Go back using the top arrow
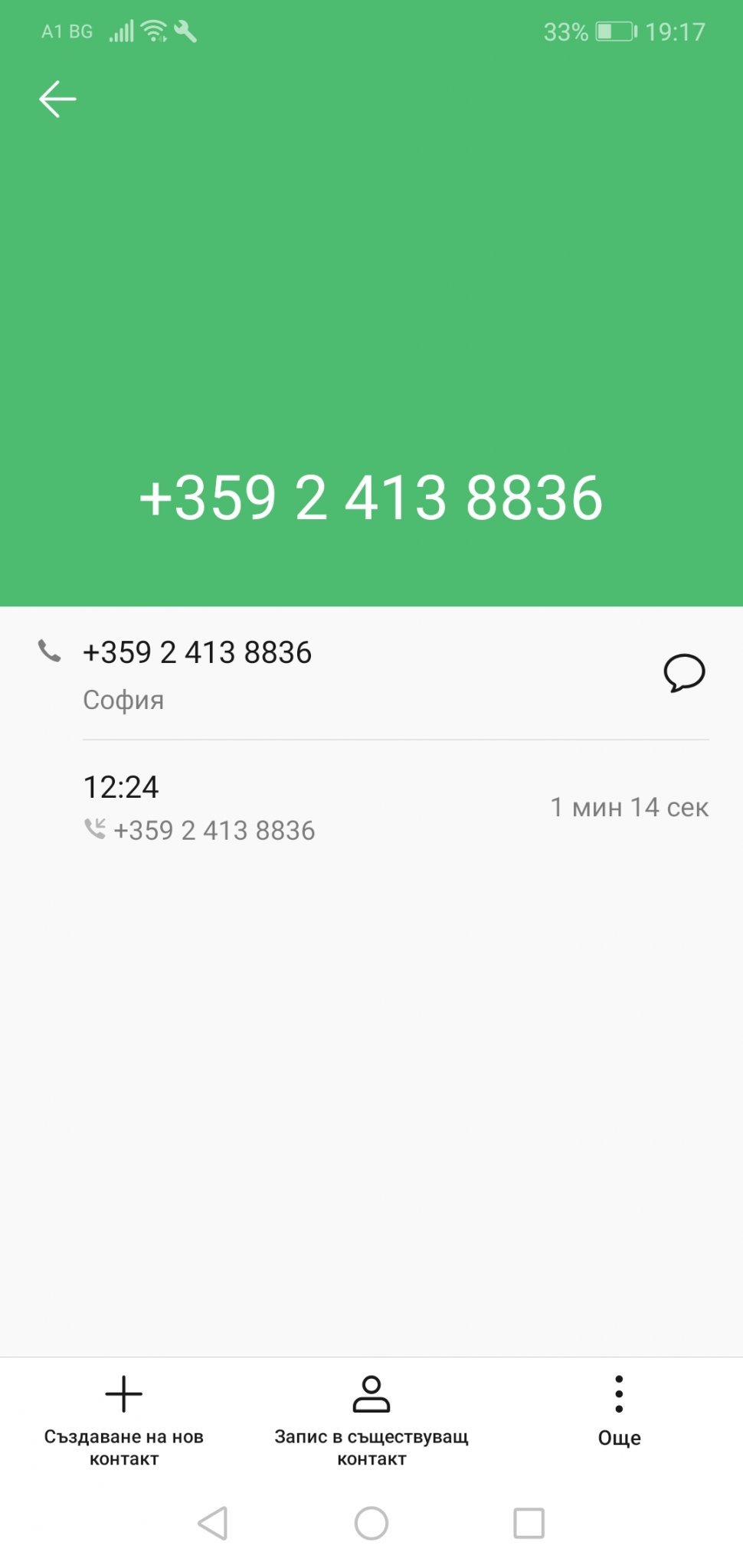 (x=57, y=100)
